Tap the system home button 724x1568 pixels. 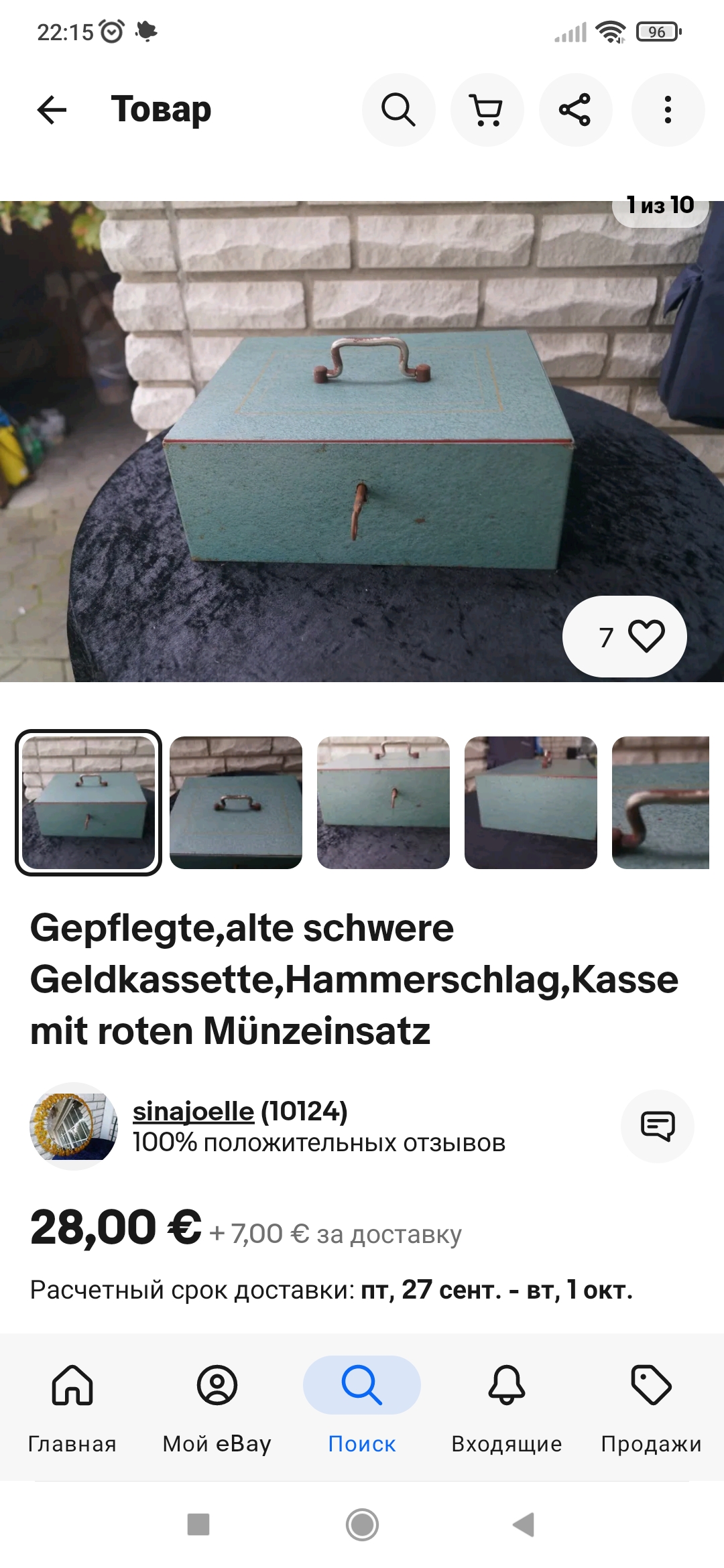pyautogui.click(x=362, y=1524)
